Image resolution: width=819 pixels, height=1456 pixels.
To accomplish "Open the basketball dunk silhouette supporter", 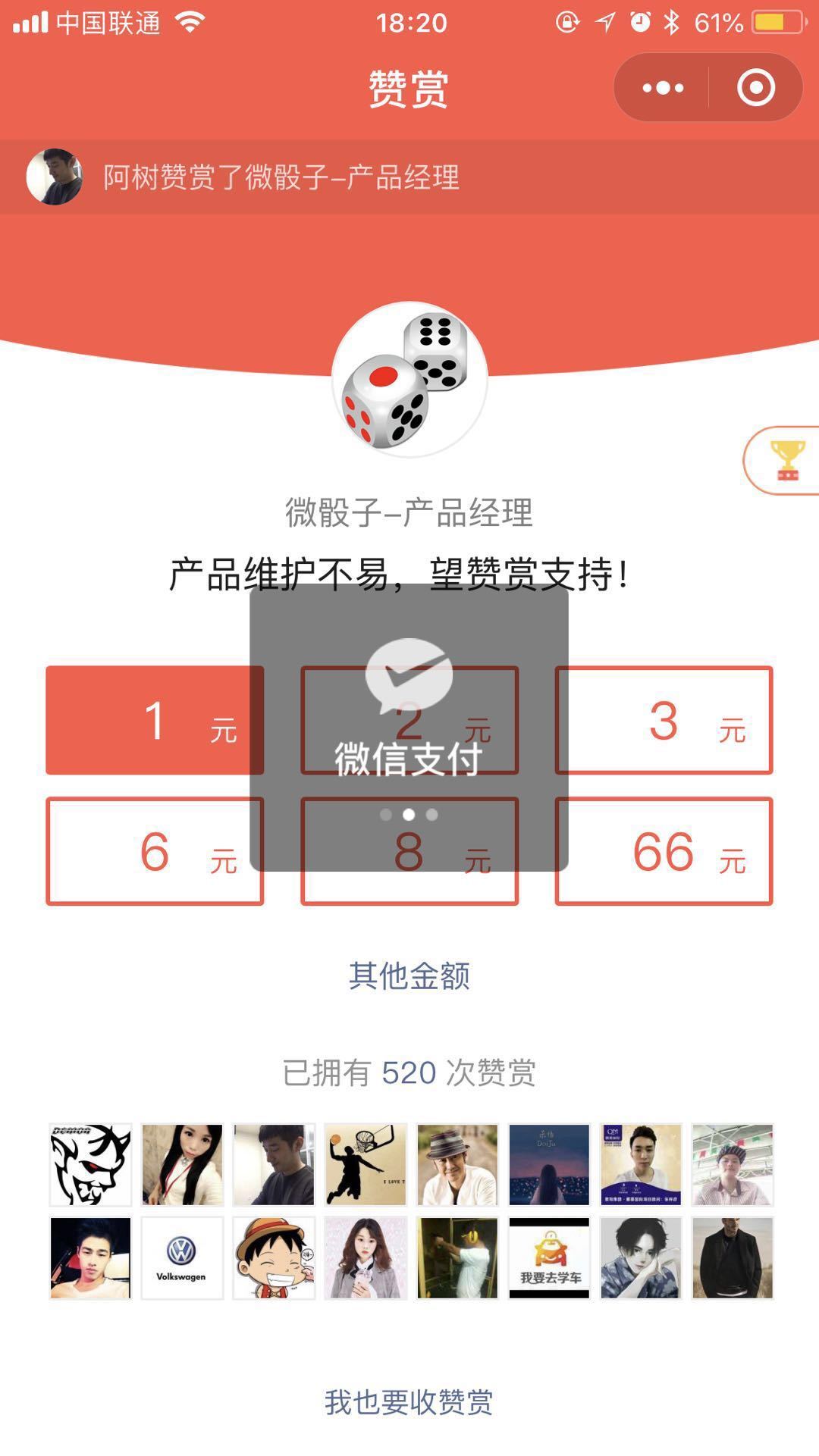I will (366, 1165).
